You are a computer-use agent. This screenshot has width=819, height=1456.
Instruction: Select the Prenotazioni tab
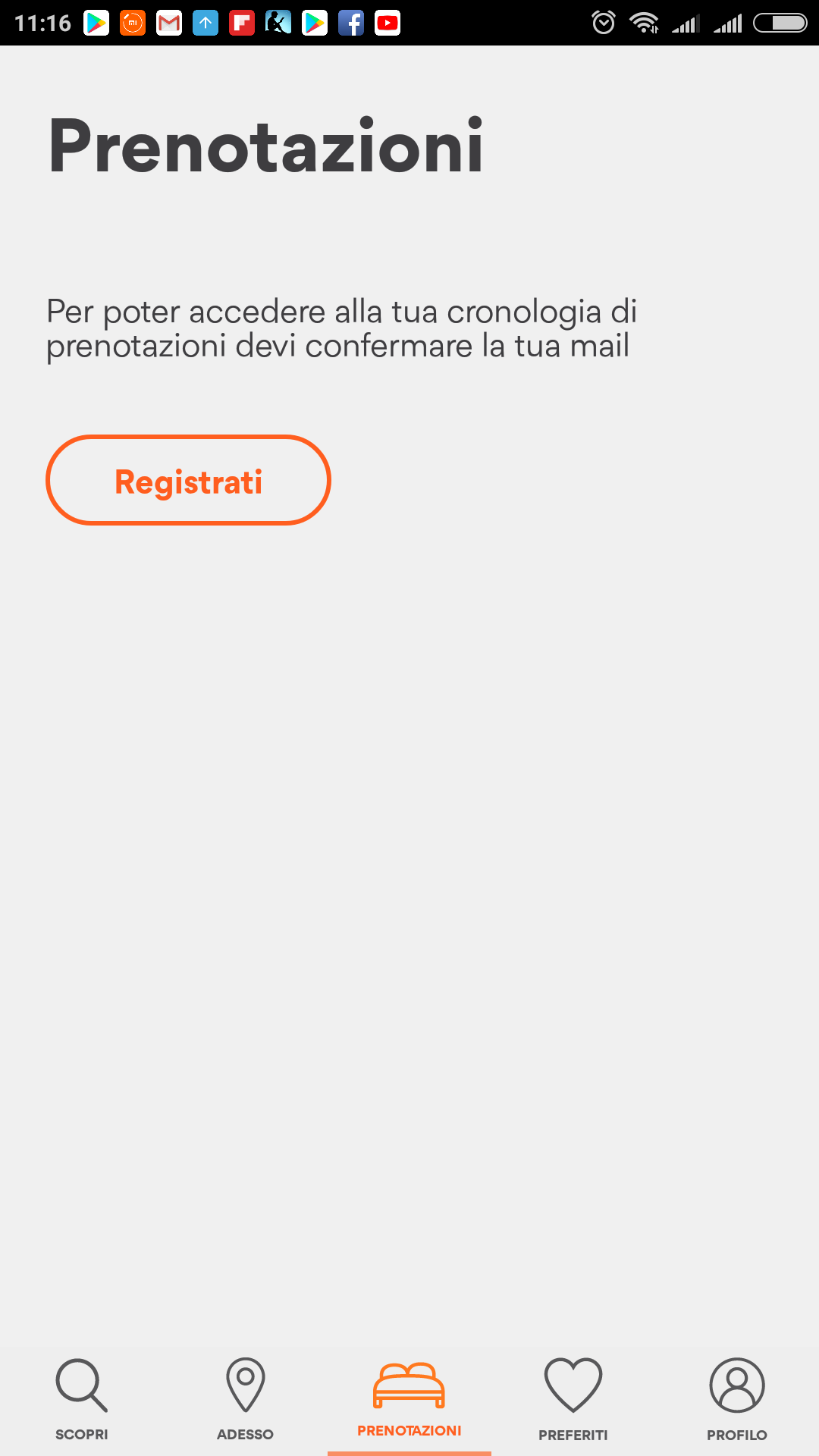click(x=409, y=1399)
